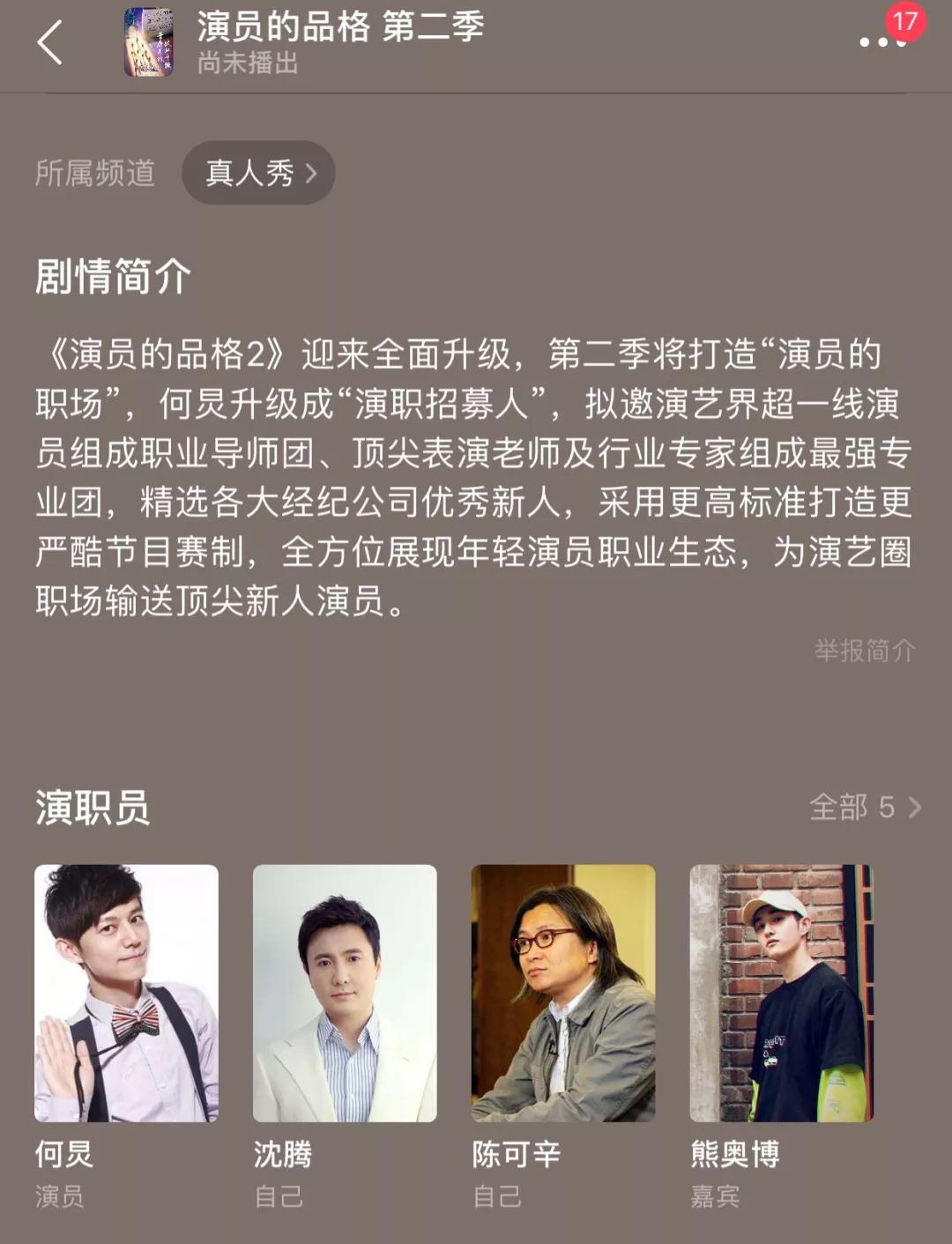952x1244 pixels.
Task: Tap the show poster thumbnail in header
Action: click(x=148, y=42)
